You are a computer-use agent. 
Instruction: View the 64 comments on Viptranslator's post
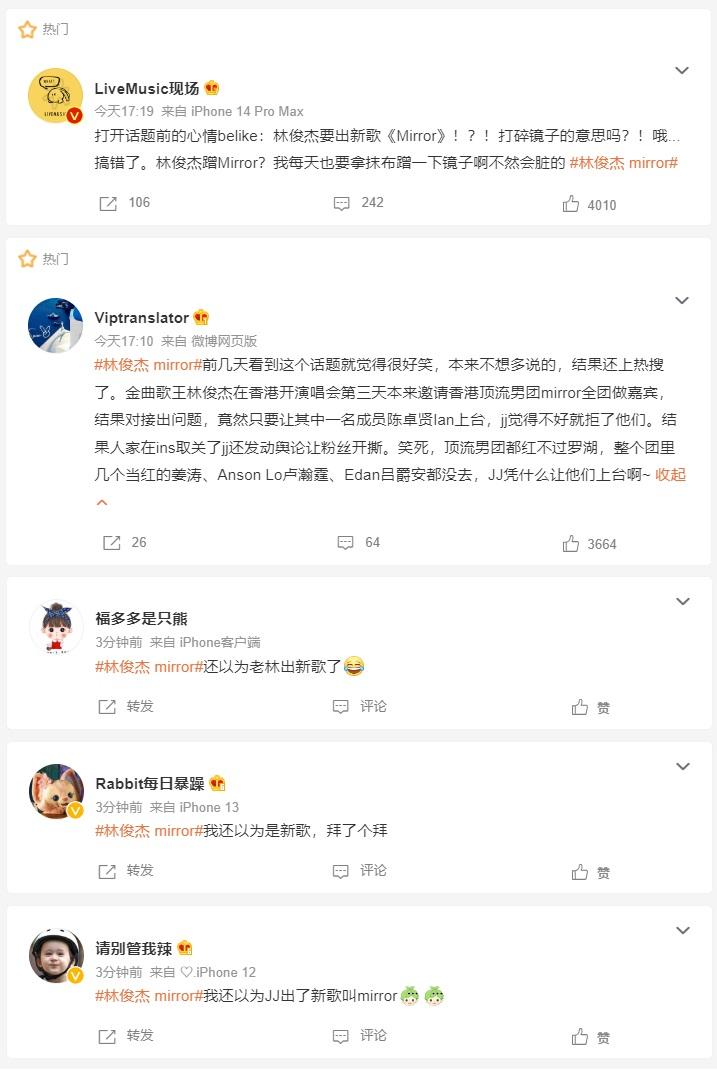[358, 542]
